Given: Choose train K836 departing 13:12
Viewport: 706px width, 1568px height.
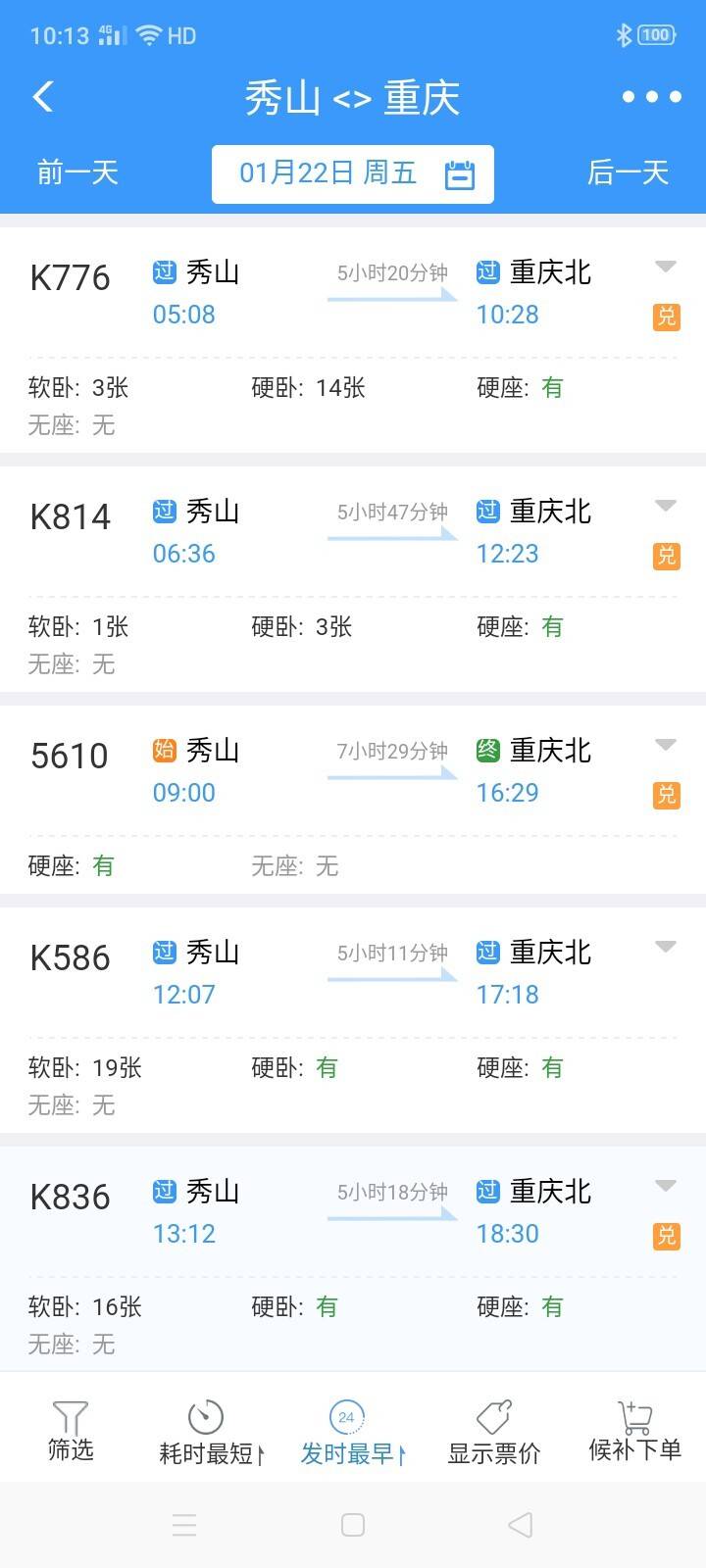Looking at the screenshot, I should coord(353,1259).
